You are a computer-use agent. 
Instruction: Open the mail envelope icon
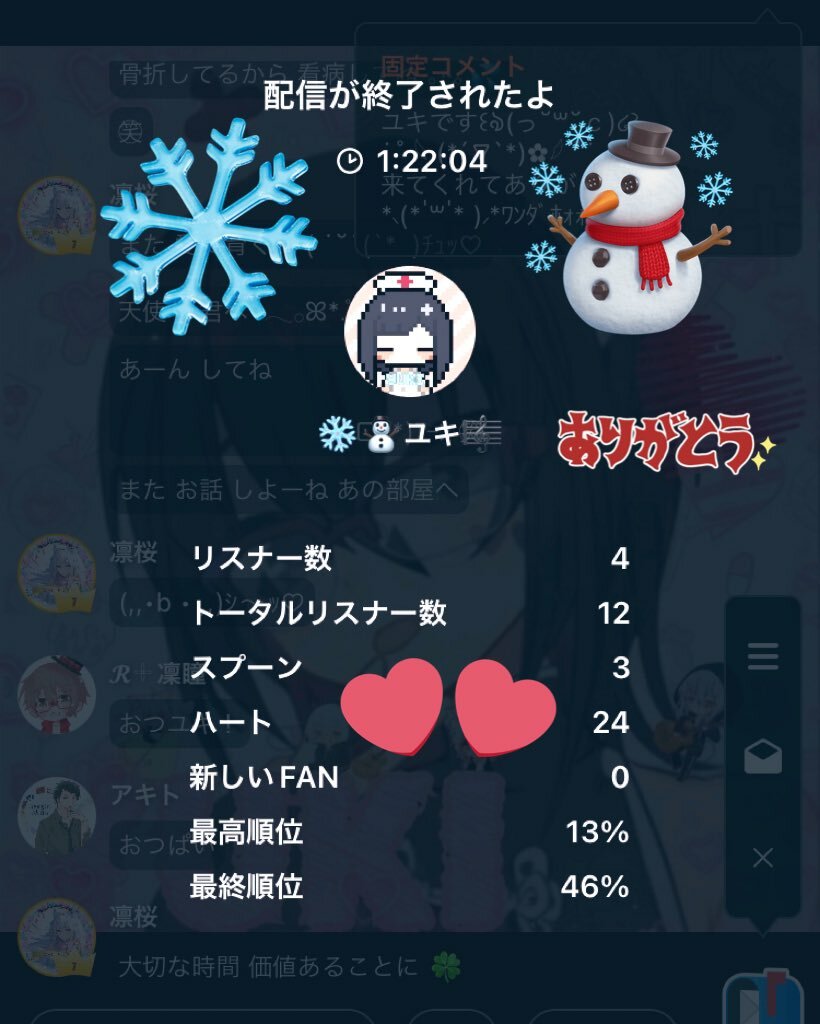click(762, 758)
